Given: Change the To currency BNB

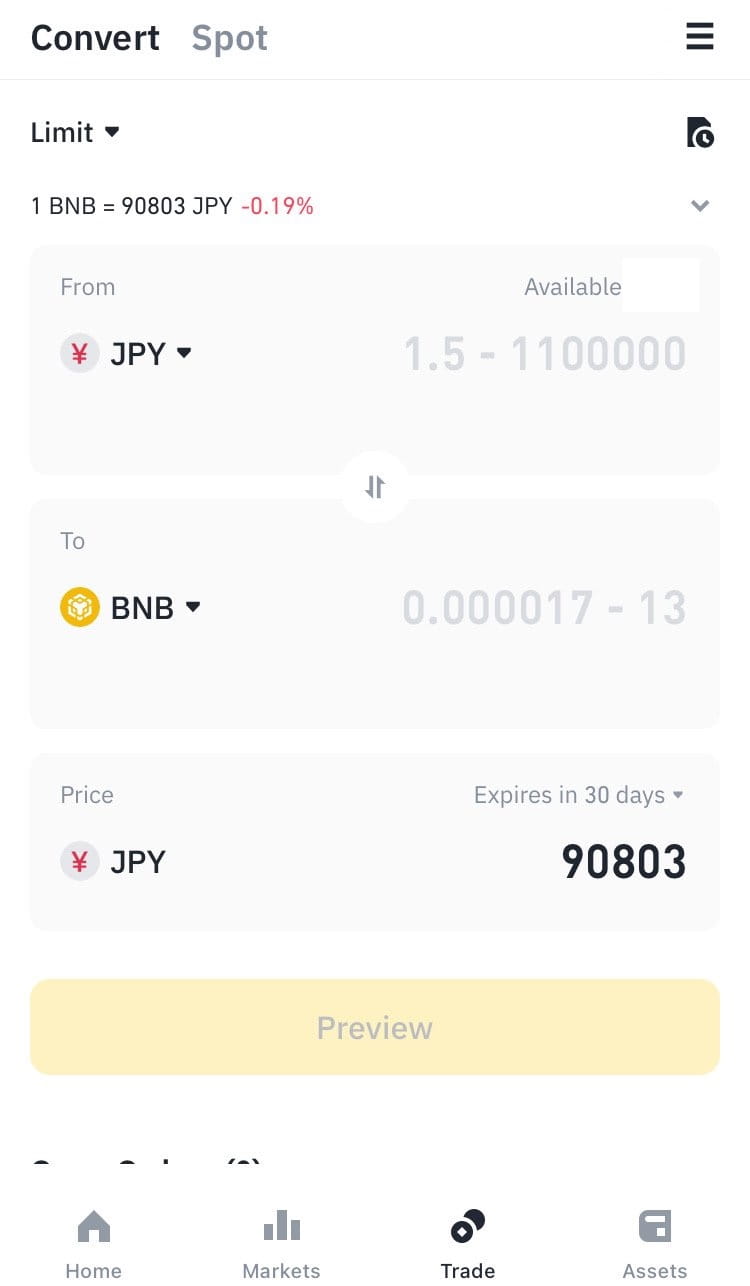Looking at the screenshot, I should click(x=131, y=608).
